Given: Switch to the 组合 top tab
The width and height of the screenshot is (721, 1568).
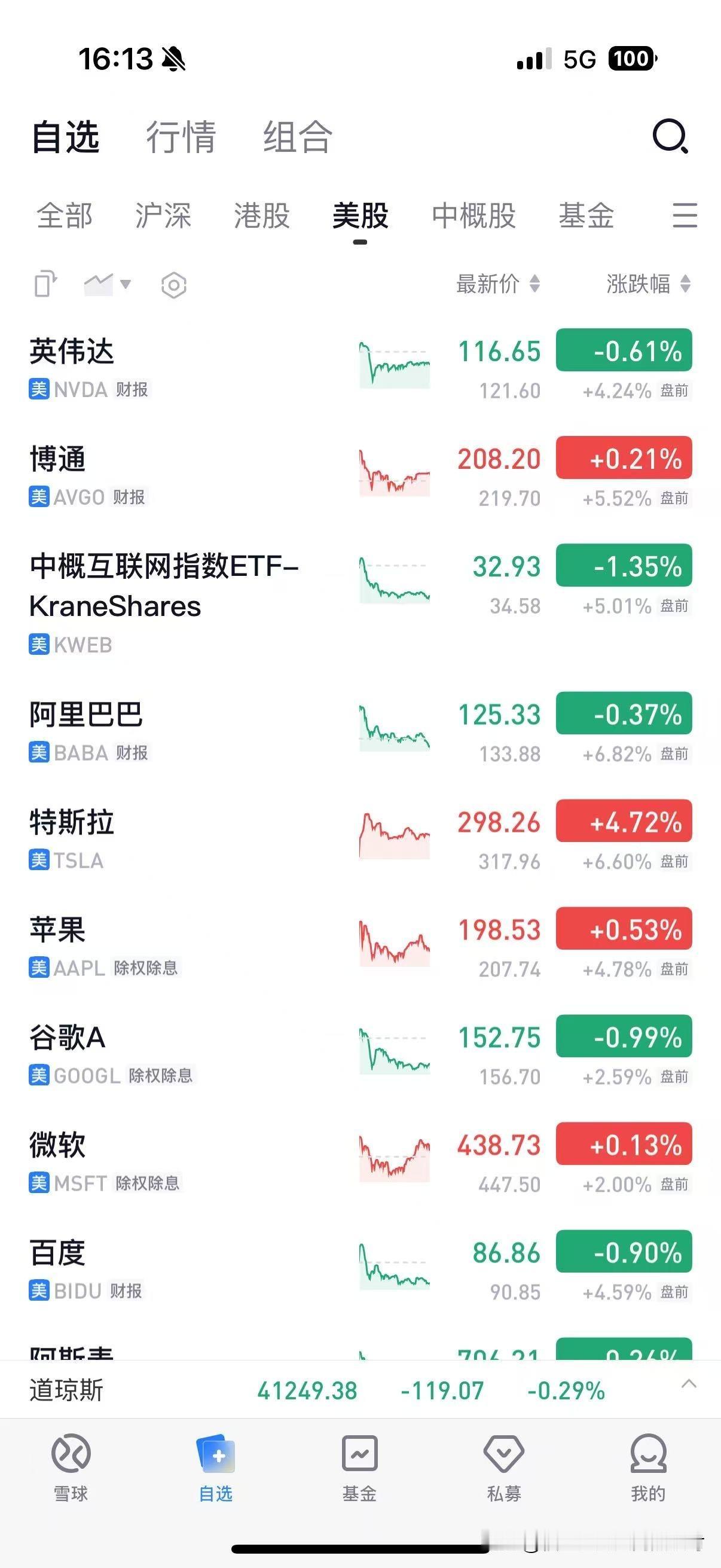Looking at the screenshot, I should 298,136.
